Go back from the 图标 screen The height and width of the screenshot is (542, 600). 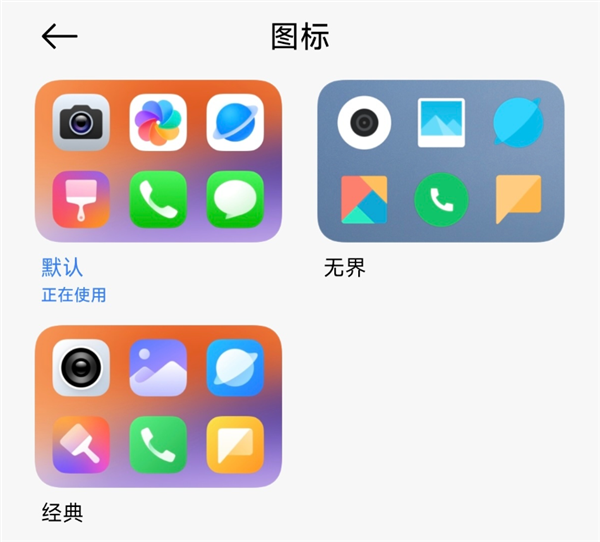point(59,37)
